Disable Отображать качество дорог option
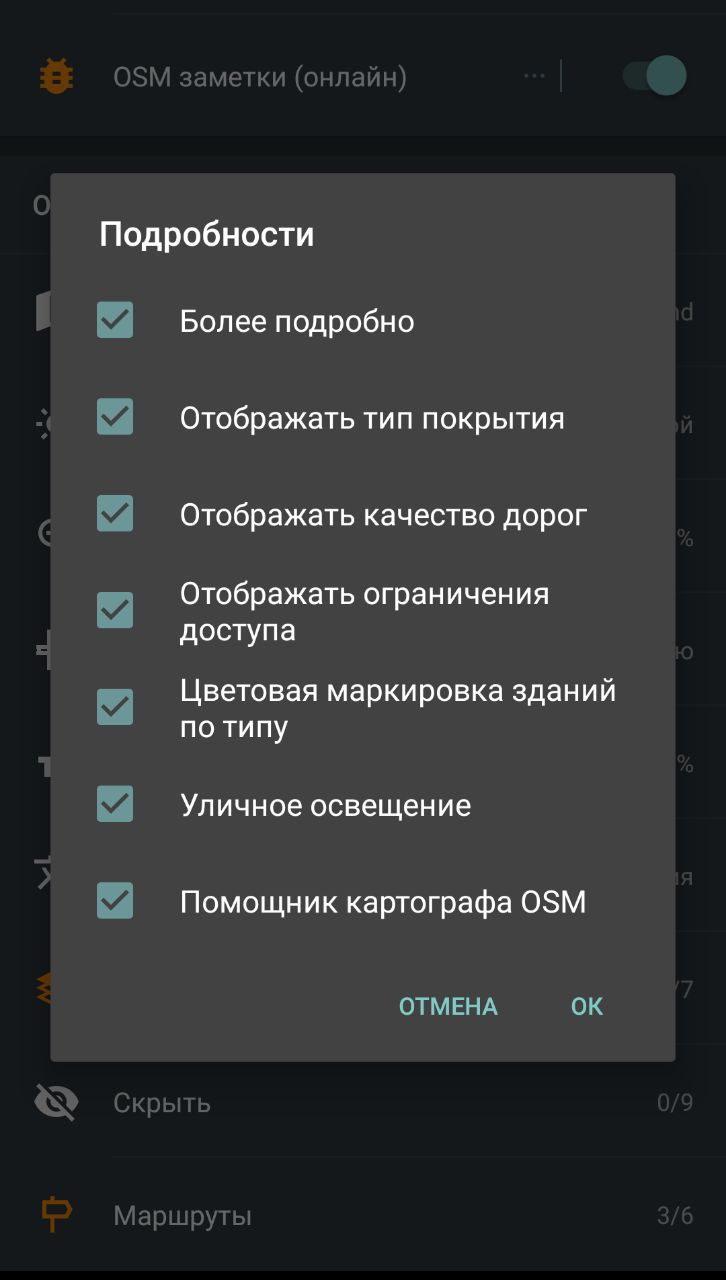Screen dimensions: 726x1280 [x=115, y=514]
